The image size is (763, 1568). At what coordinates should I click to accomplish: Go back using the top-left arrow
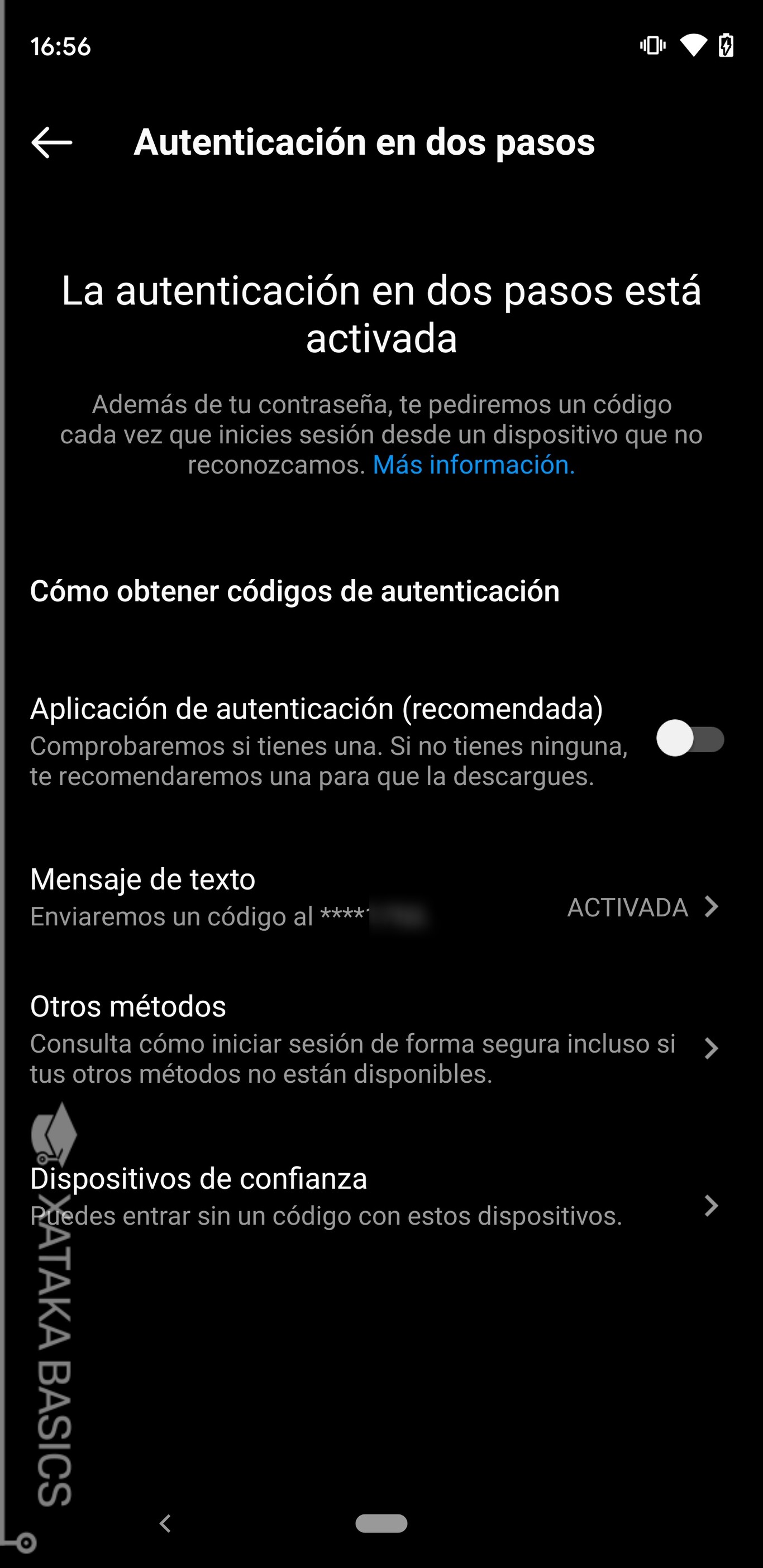pyautogui.click(x=52, y=142)
